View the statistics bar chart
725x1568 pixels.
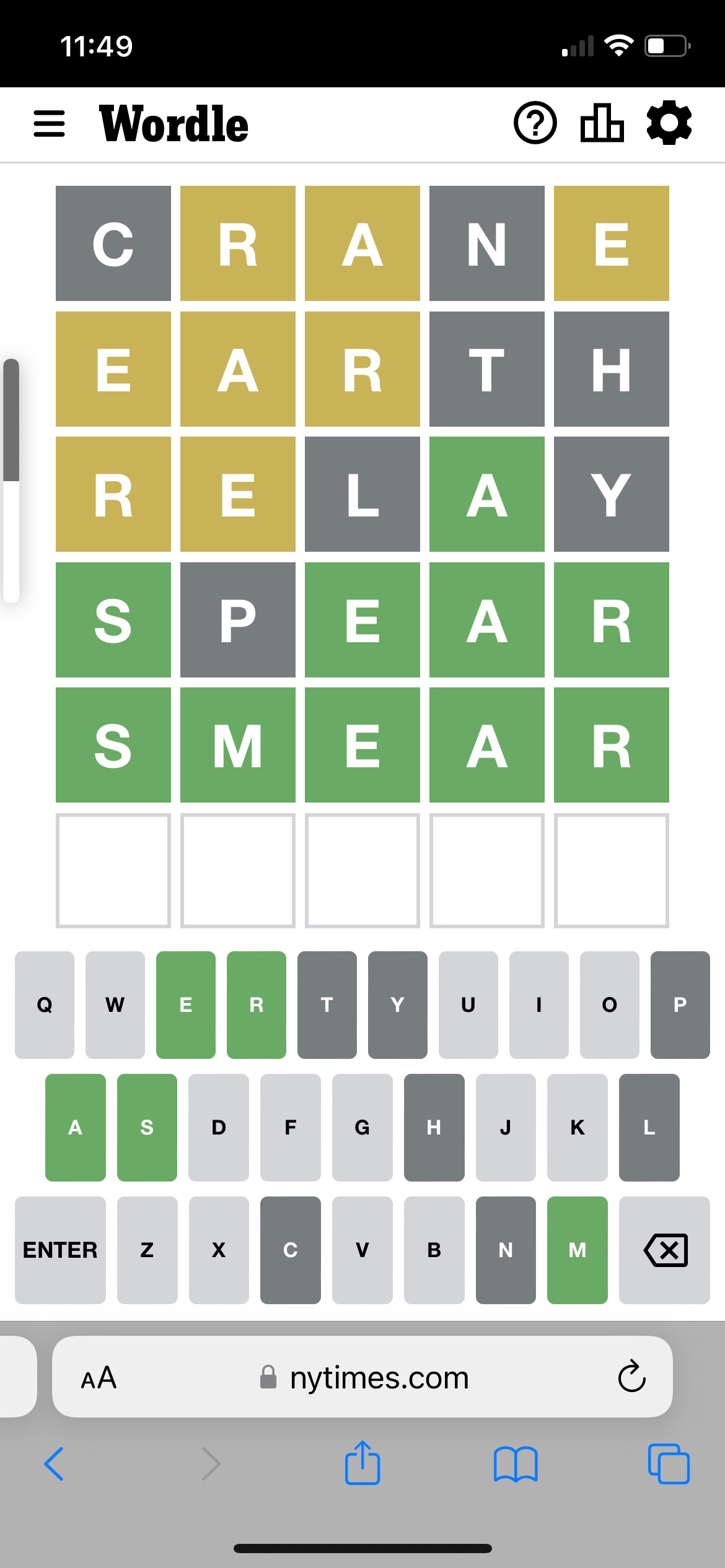click(602, 124)
